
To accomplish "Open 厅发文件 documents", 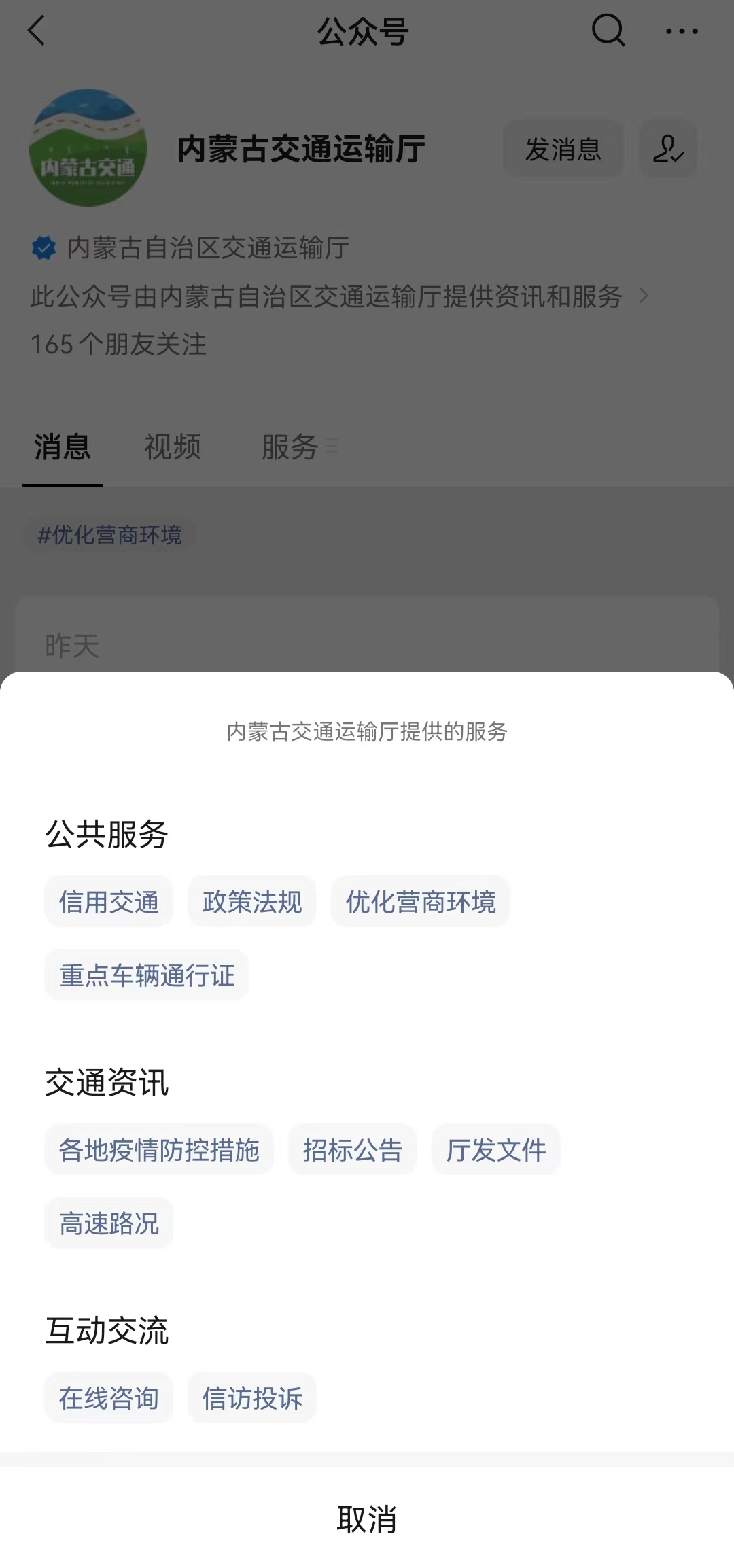I will point(496,1149).
